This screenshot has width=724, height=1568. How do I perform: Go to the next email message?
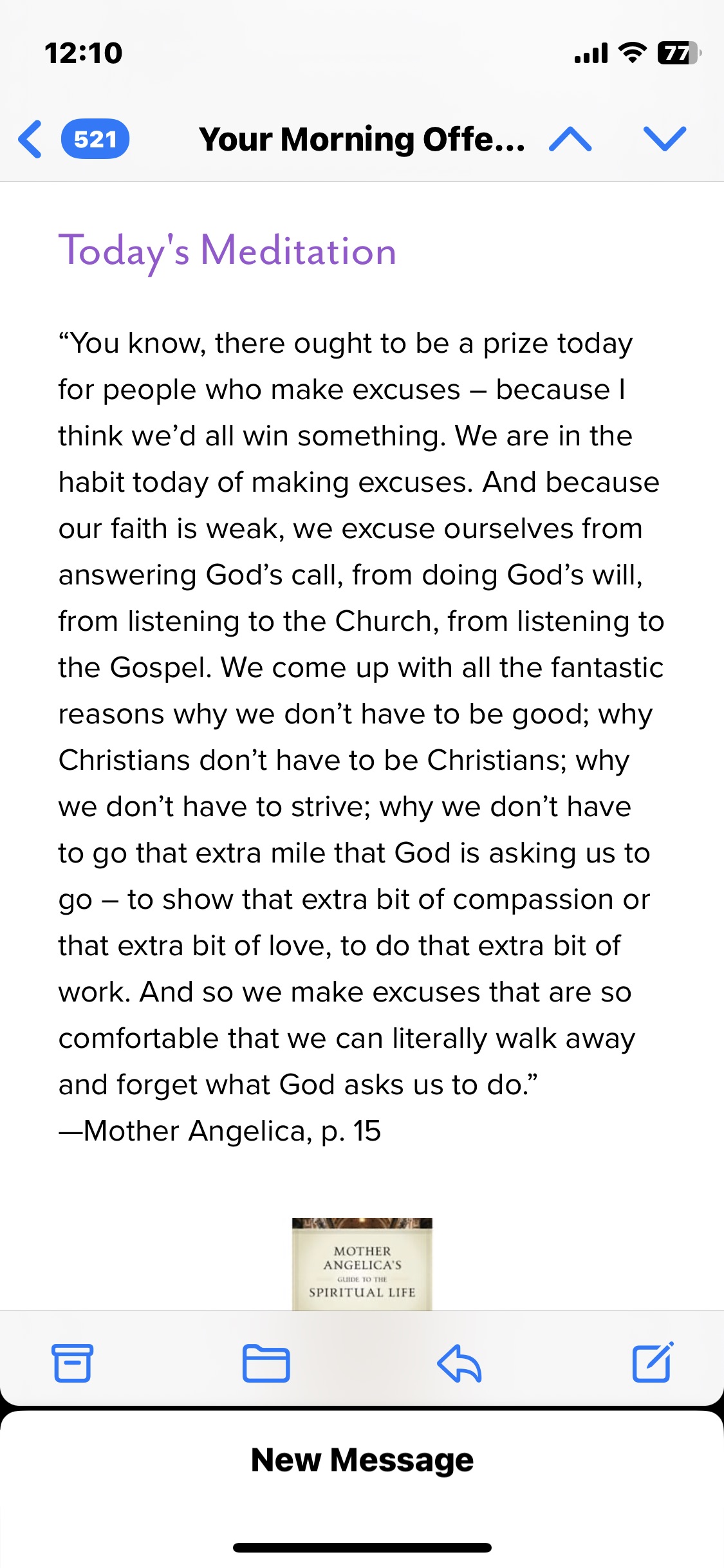pos(665,139)
